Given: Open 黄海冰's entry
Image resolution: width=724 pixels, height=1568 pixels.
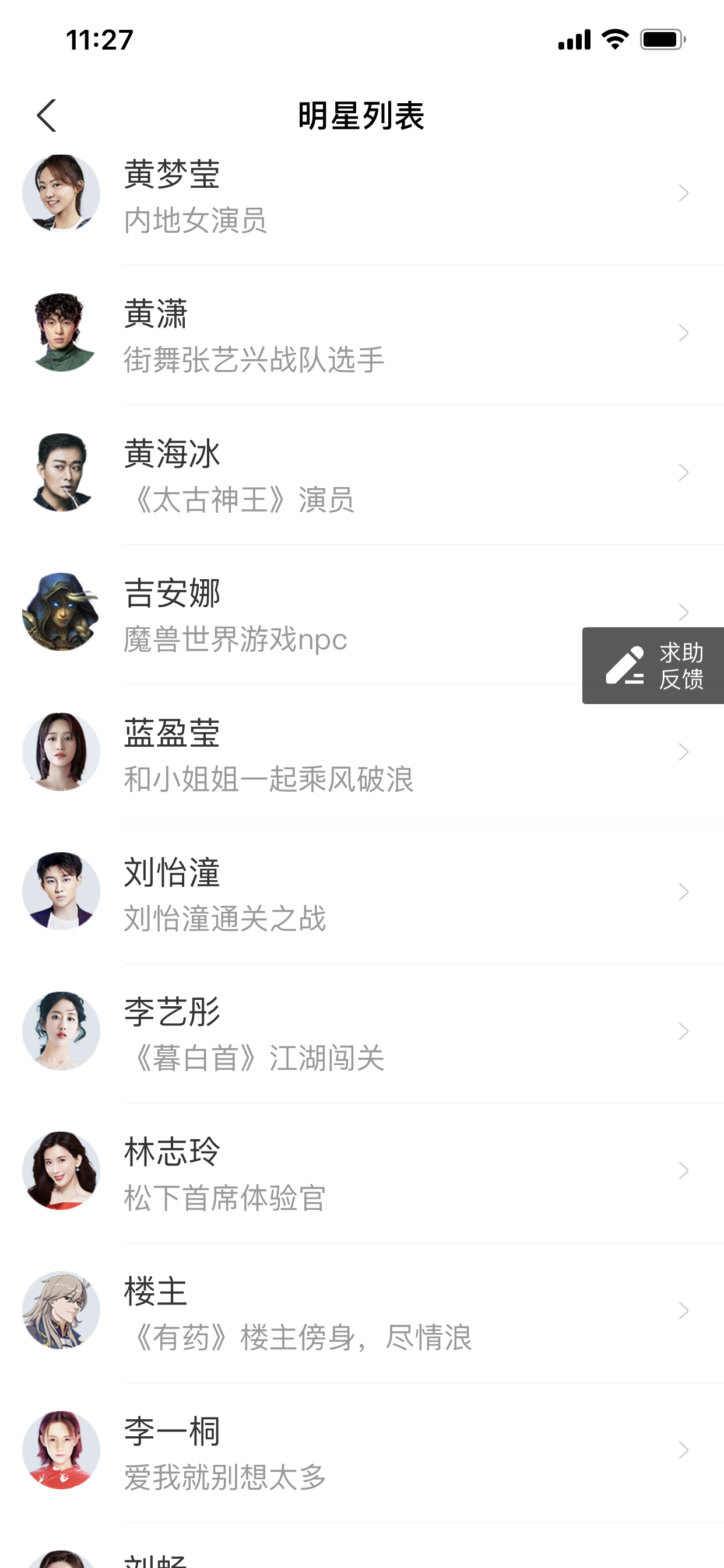Looking at the screenshot, I should 362,474.
